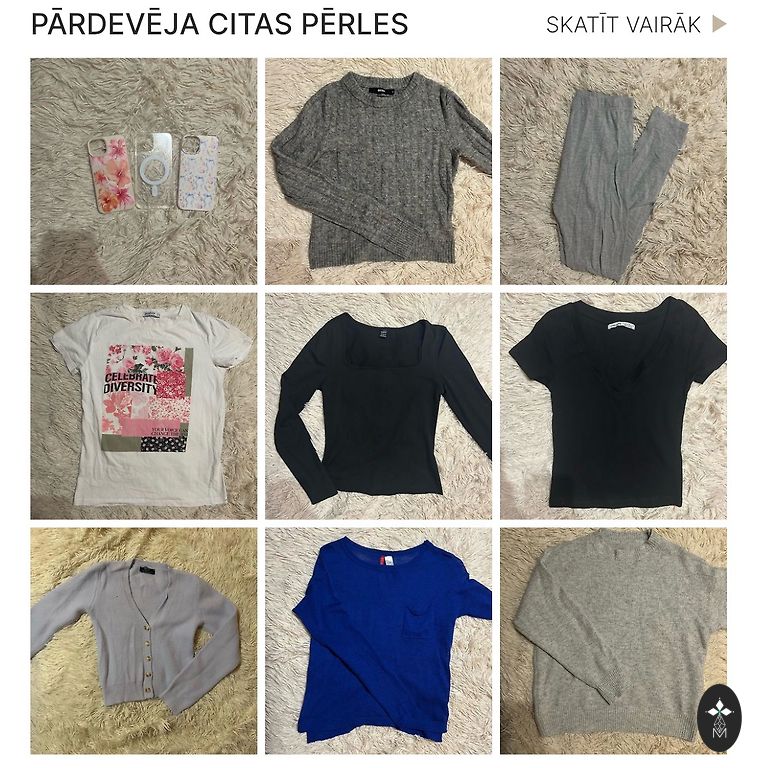Open the phone cases listing

tap(143, 171)
